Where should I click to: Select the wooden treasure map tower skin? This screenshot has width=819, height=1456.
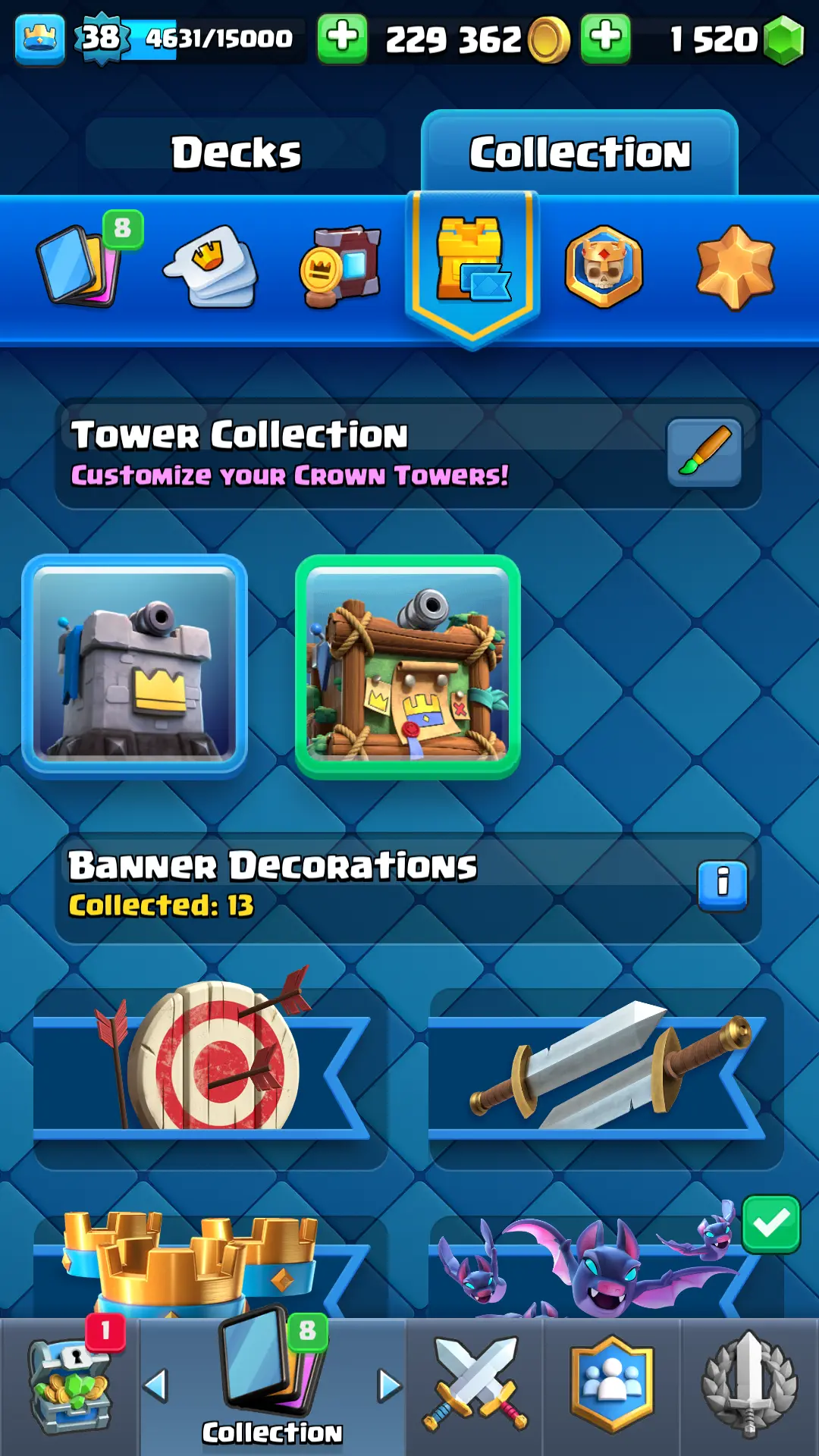pyautogui.click(x=407, y=667)
